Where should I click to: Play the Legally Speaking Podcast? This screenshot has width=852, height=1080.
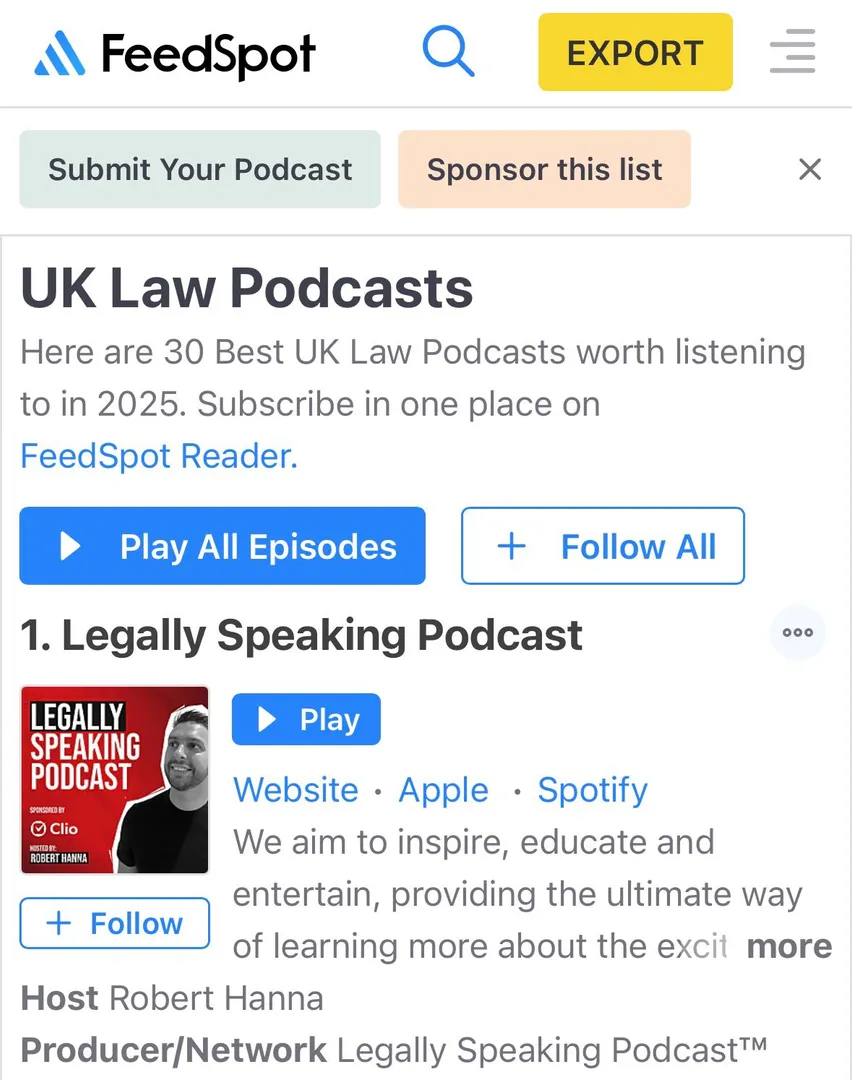click(306, 719)
